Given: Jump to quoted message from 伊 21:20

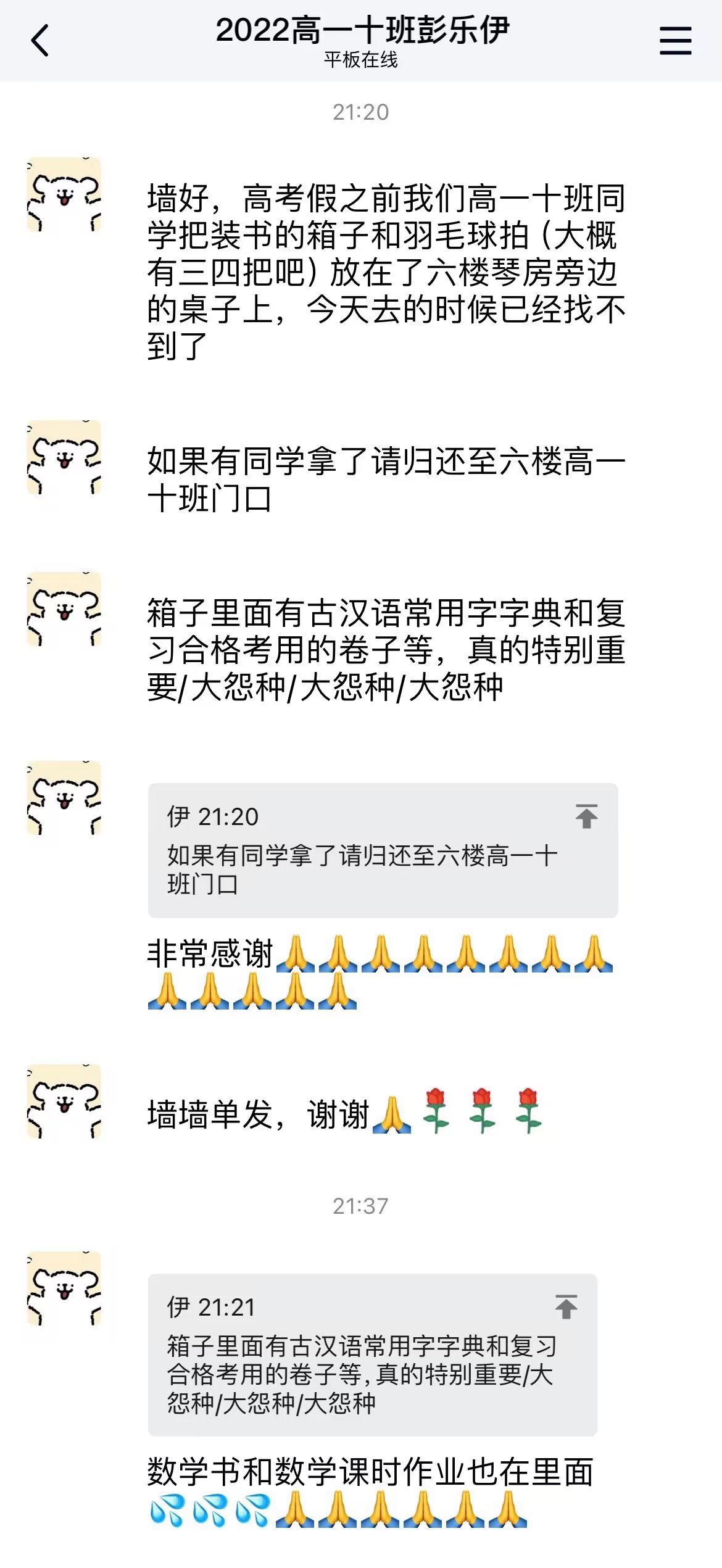Looking at the screenshot, I should click(x=586, y=816).
